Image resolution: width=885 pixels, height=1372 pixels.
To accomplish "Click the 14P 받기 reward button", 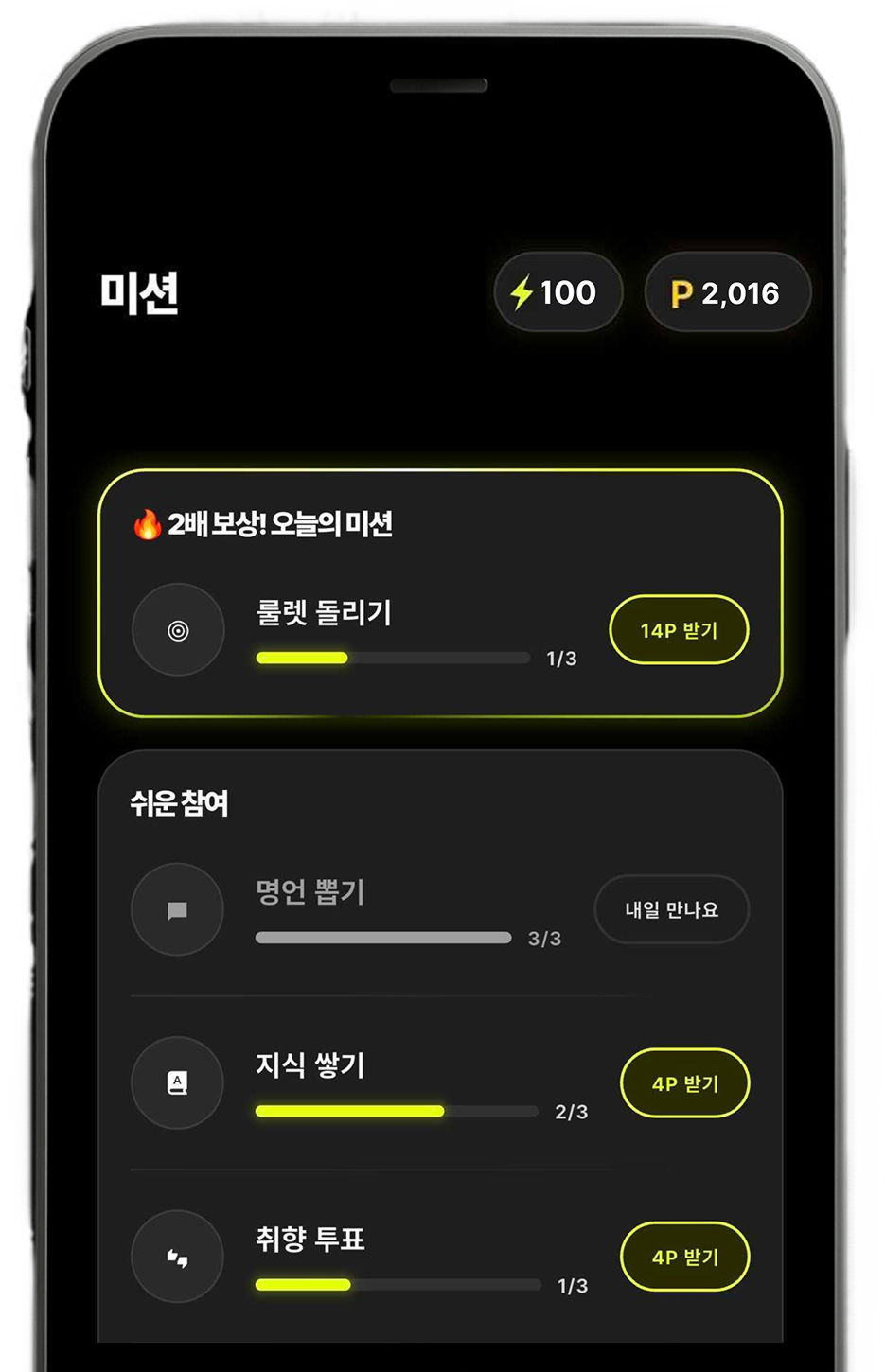I will (679, 629).
